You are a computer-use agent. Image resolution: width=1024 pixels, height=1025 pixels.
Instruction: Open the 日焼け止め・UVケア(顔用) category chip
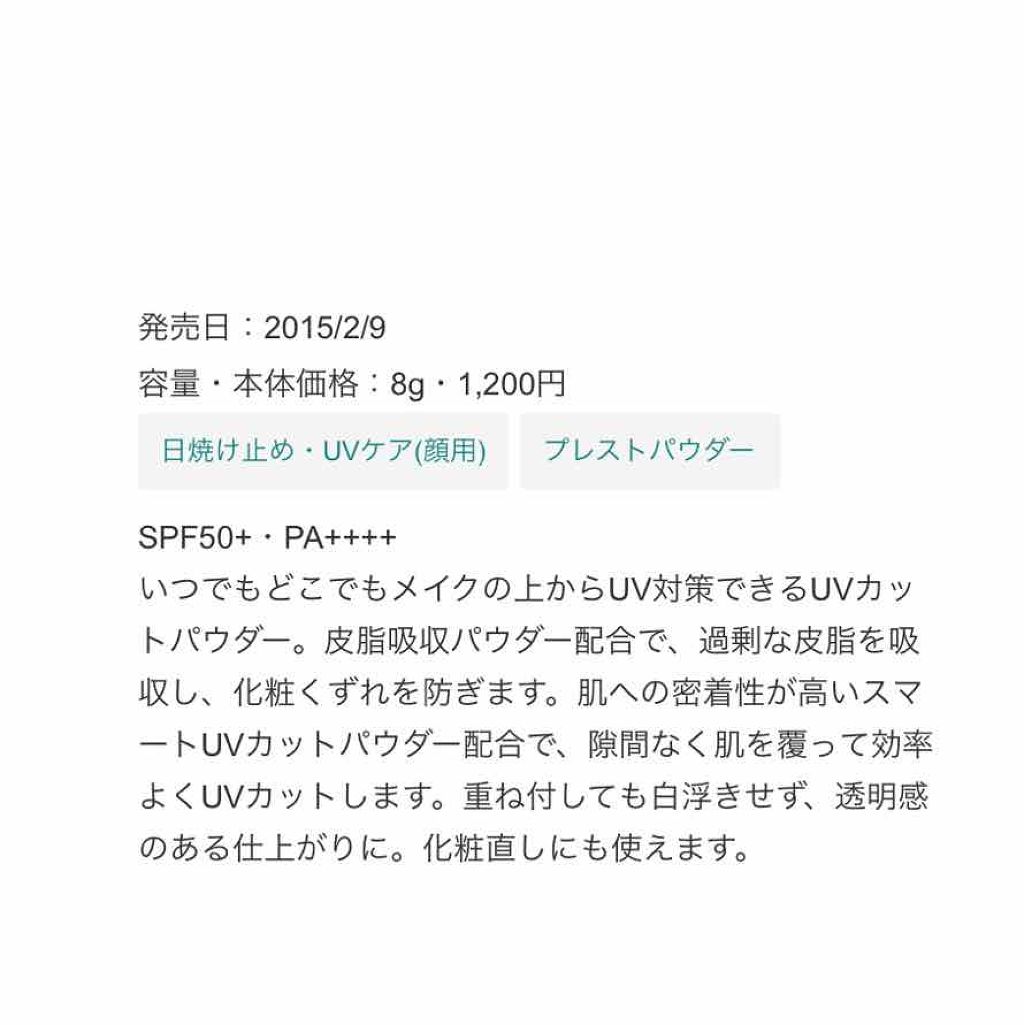point(323,451)
